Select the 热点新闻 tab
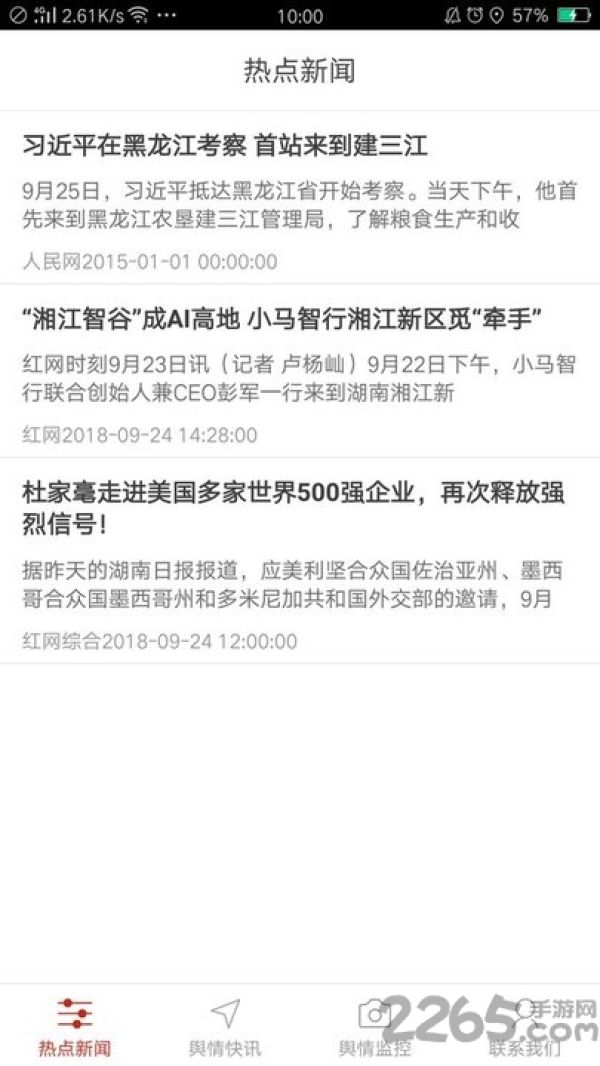This screenshot has width=600, height=1066. (x=75, y=1025)
